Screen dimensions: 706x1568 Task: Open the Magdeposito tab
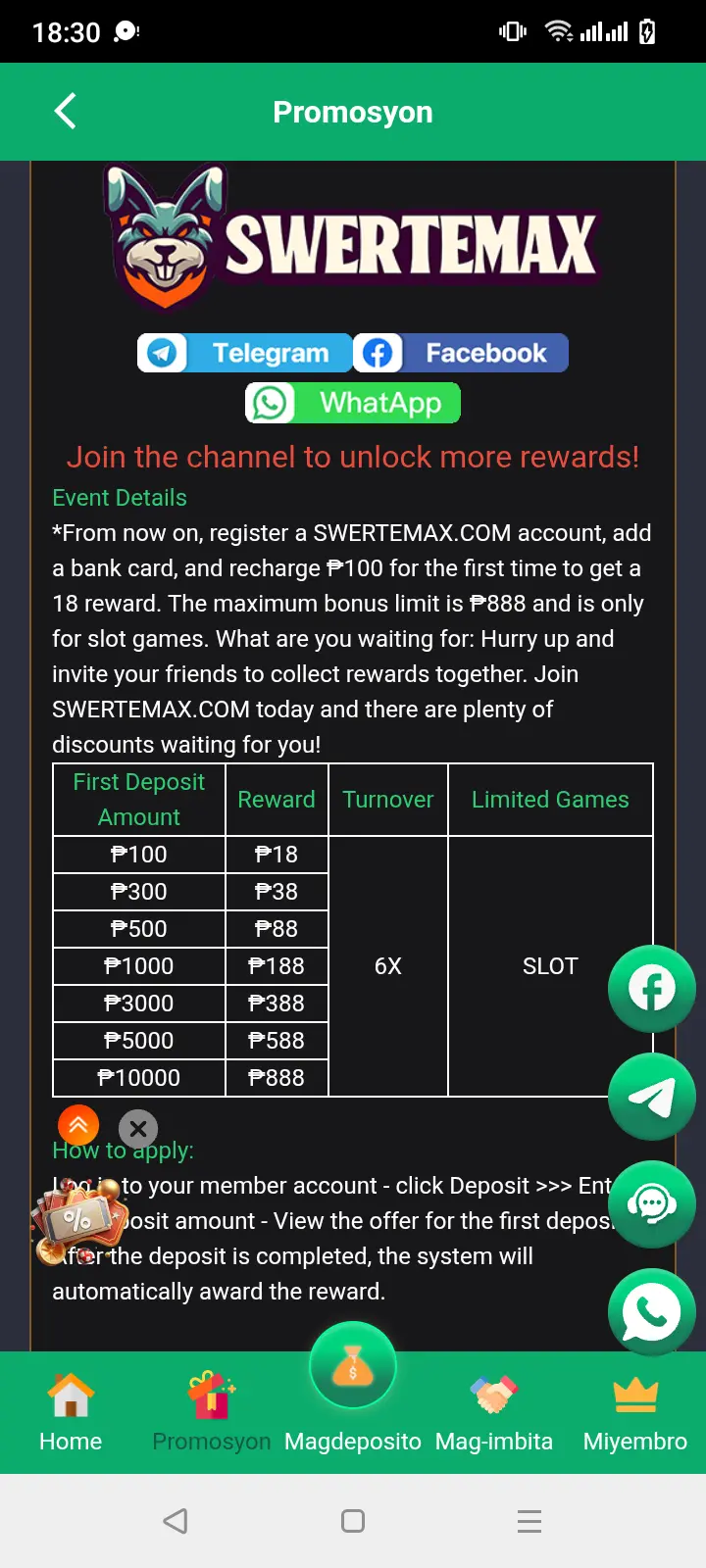353,1390
